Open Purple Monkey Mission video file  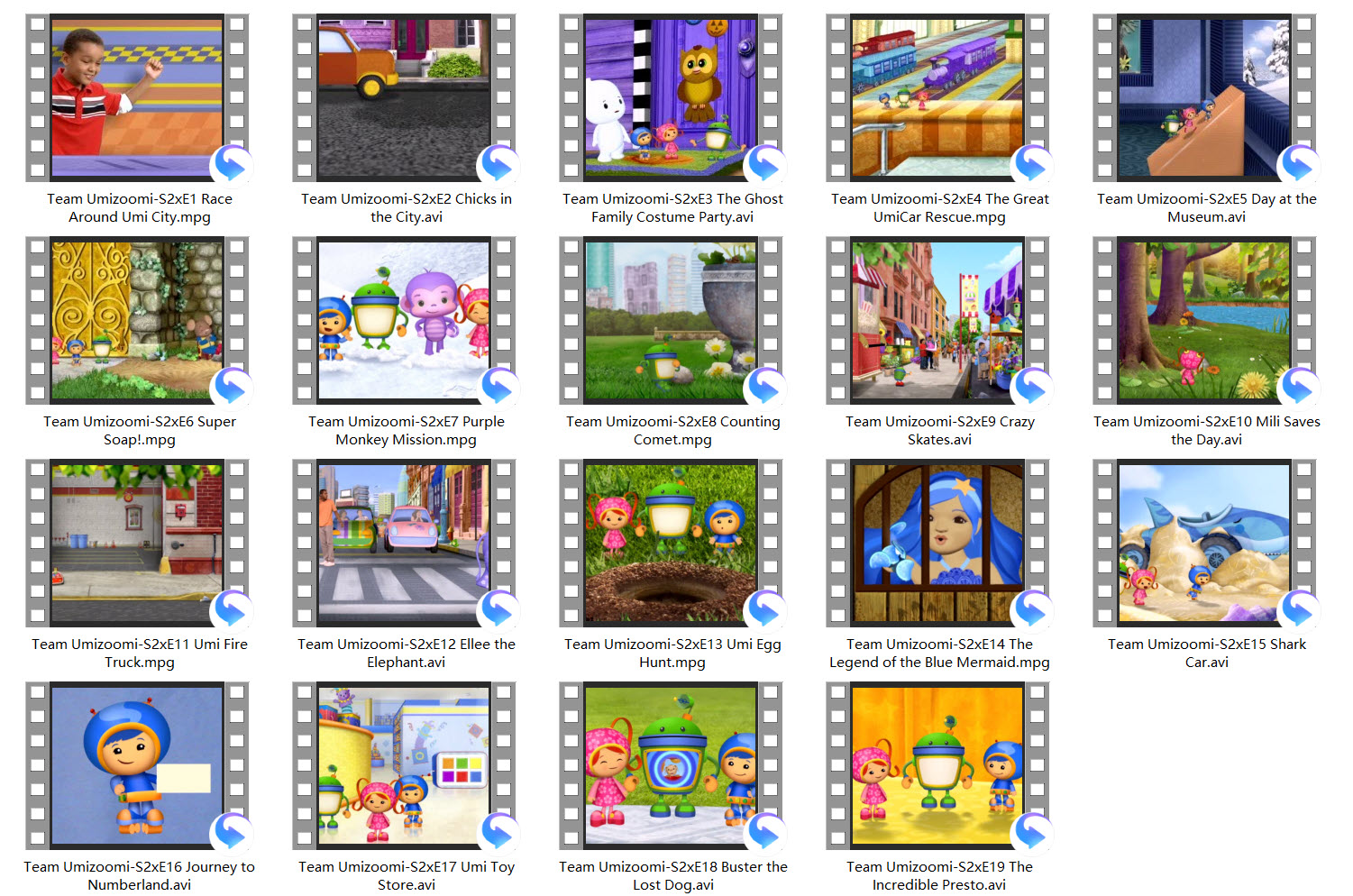404,321
